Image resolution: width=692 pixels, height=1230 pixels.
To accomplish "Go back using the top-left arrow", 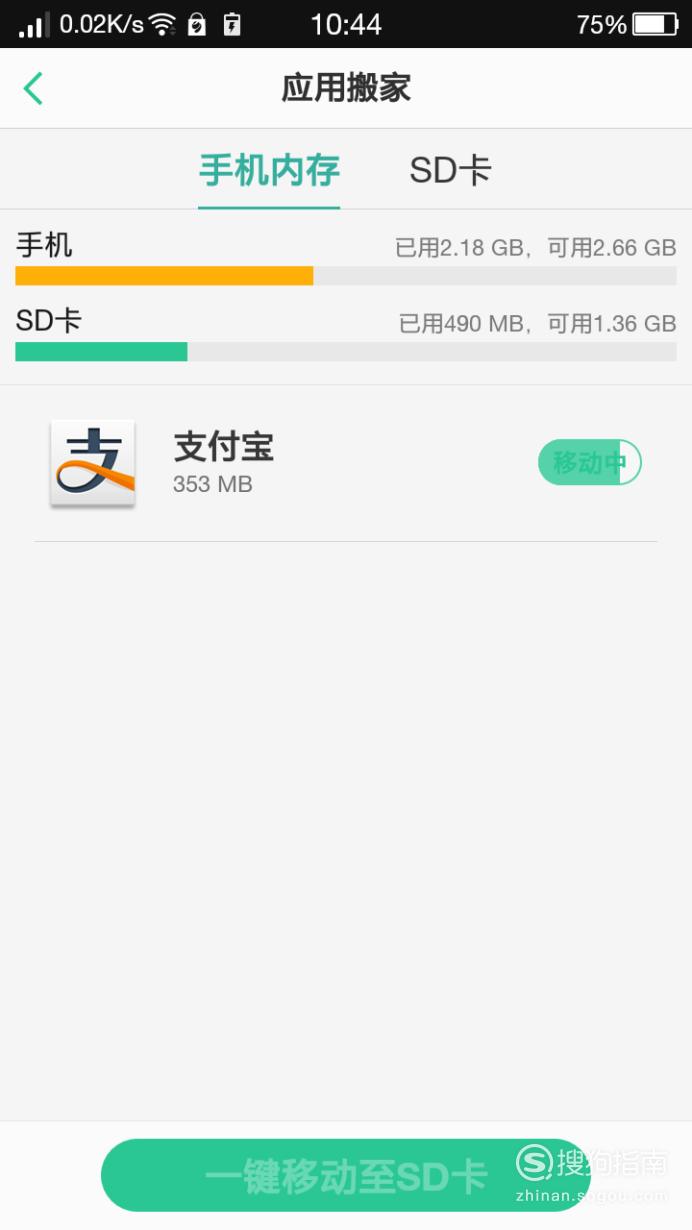I will (34, 88).
